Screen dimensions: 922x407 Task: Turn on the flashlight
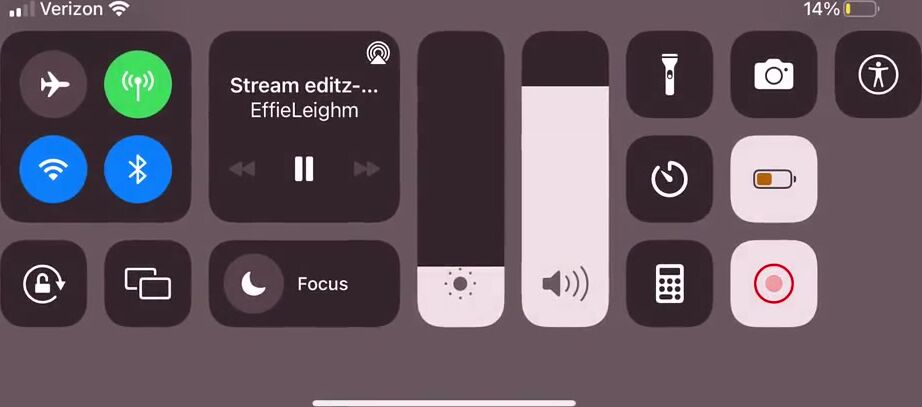pos(669,75)
